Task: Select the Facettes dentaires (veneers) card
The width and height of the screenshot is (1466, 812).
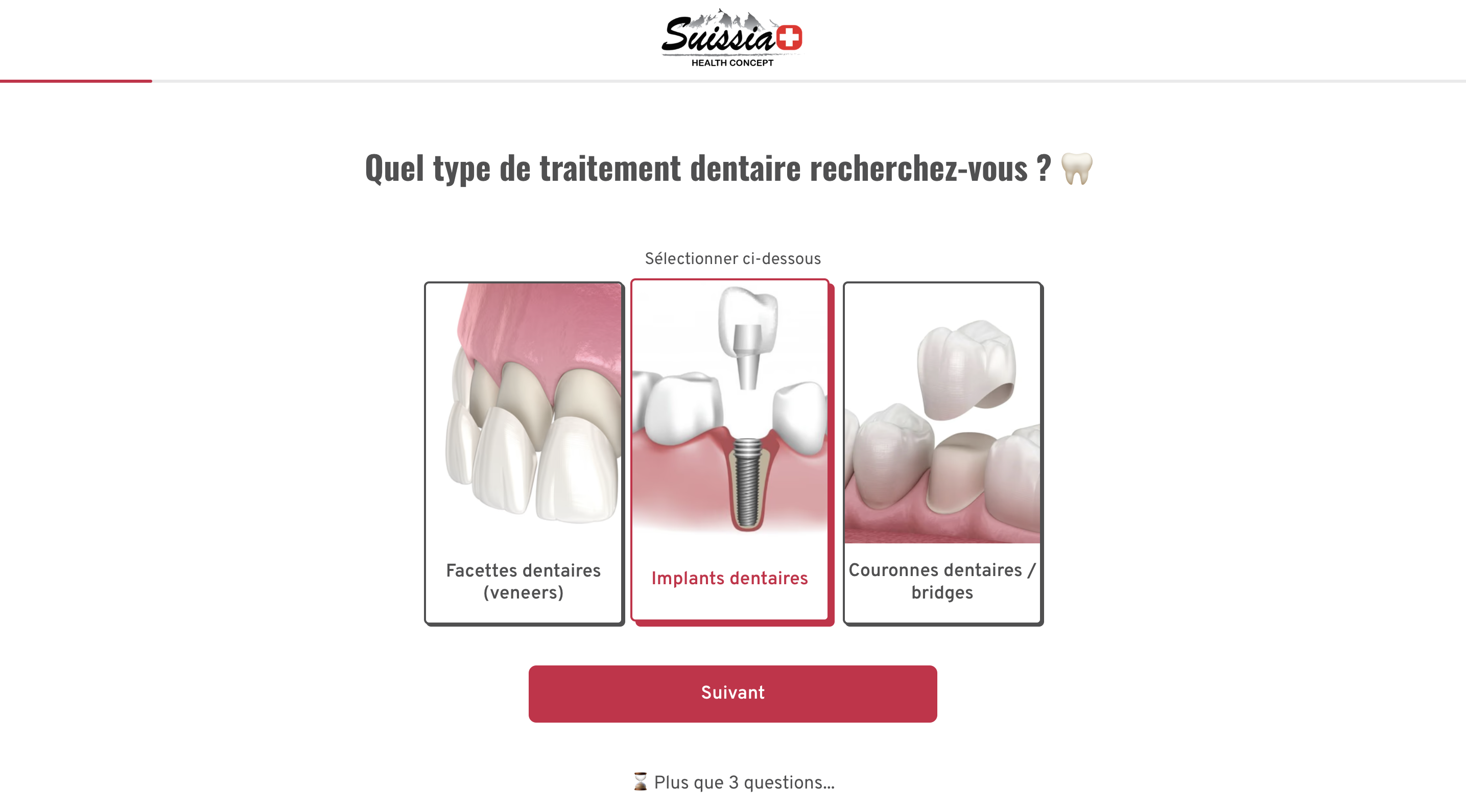Action: [x=524, y=453]
